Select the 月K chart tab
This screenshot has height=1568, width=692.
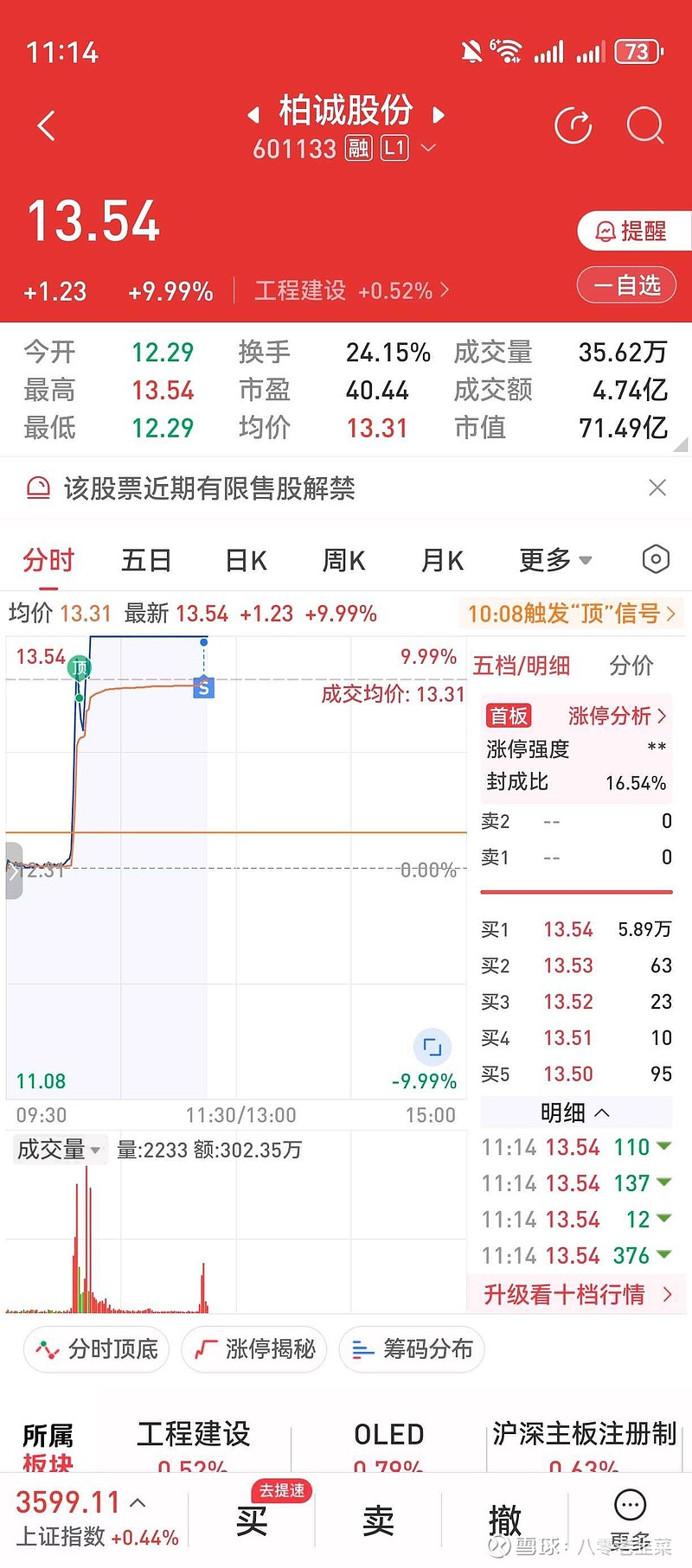pos(442,560)
